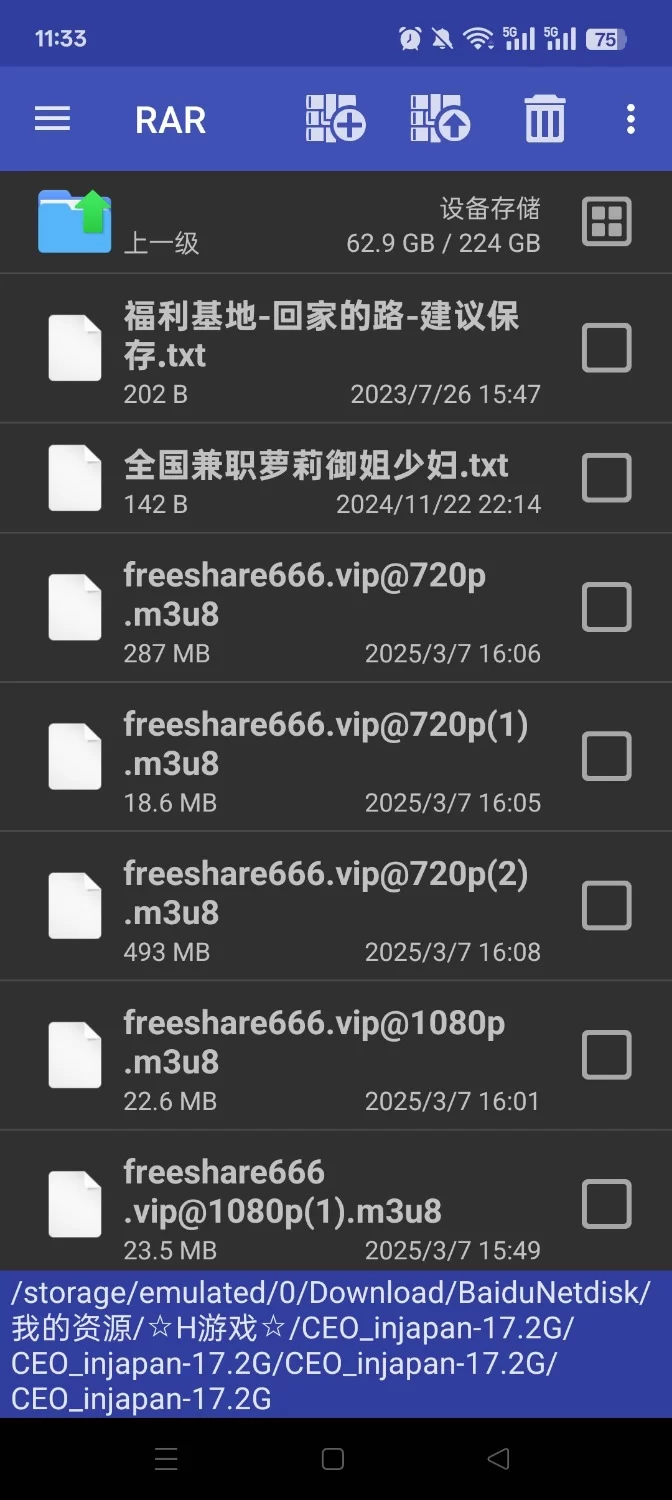Viewport: 672px width, 1500px height.
Task: Check the box for 福利基地-回家的路-建议保存.txt
Action: pos(607,348)
